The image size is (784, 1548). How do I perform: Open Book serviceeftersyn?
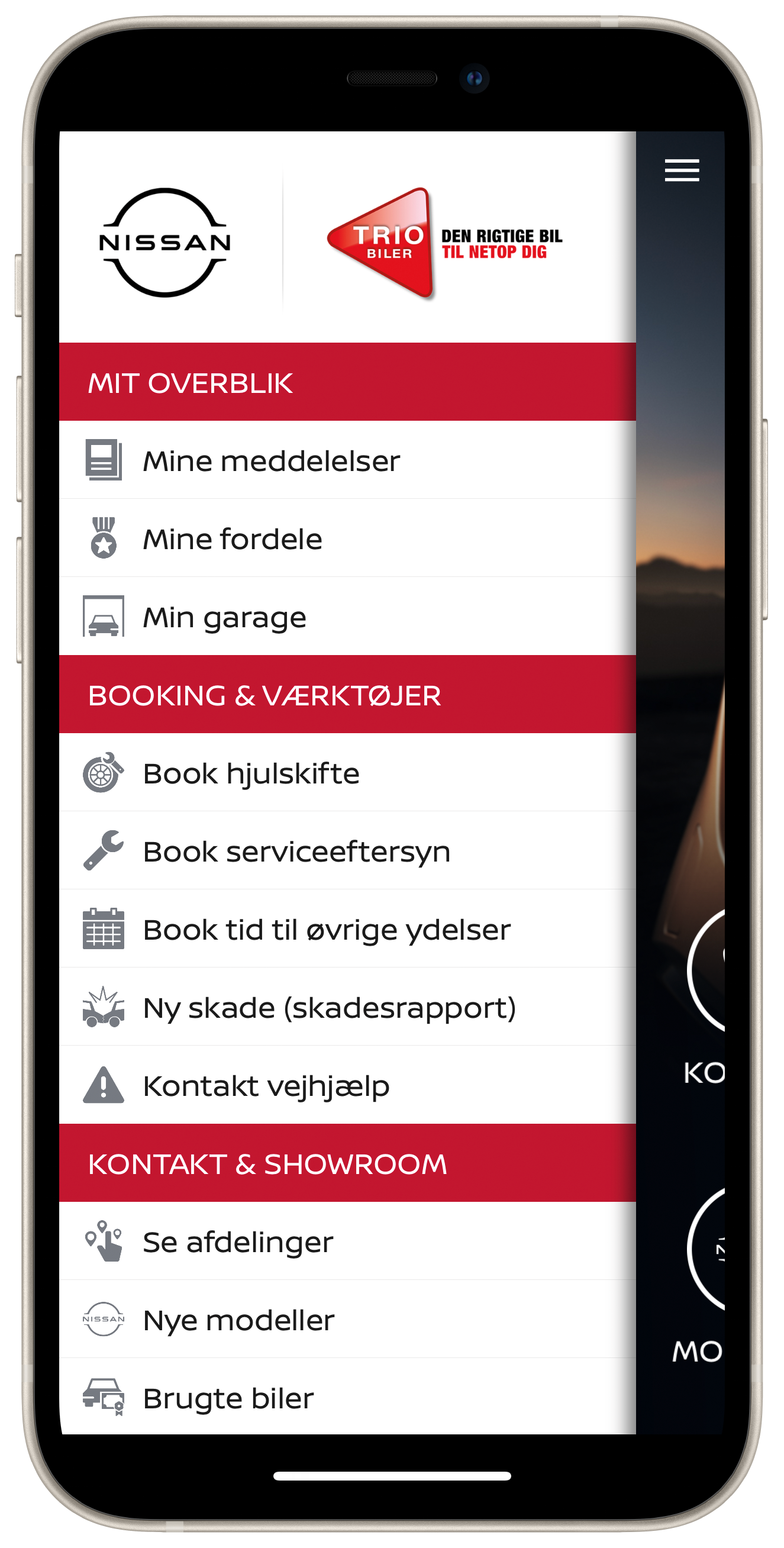tap(347, 850)
